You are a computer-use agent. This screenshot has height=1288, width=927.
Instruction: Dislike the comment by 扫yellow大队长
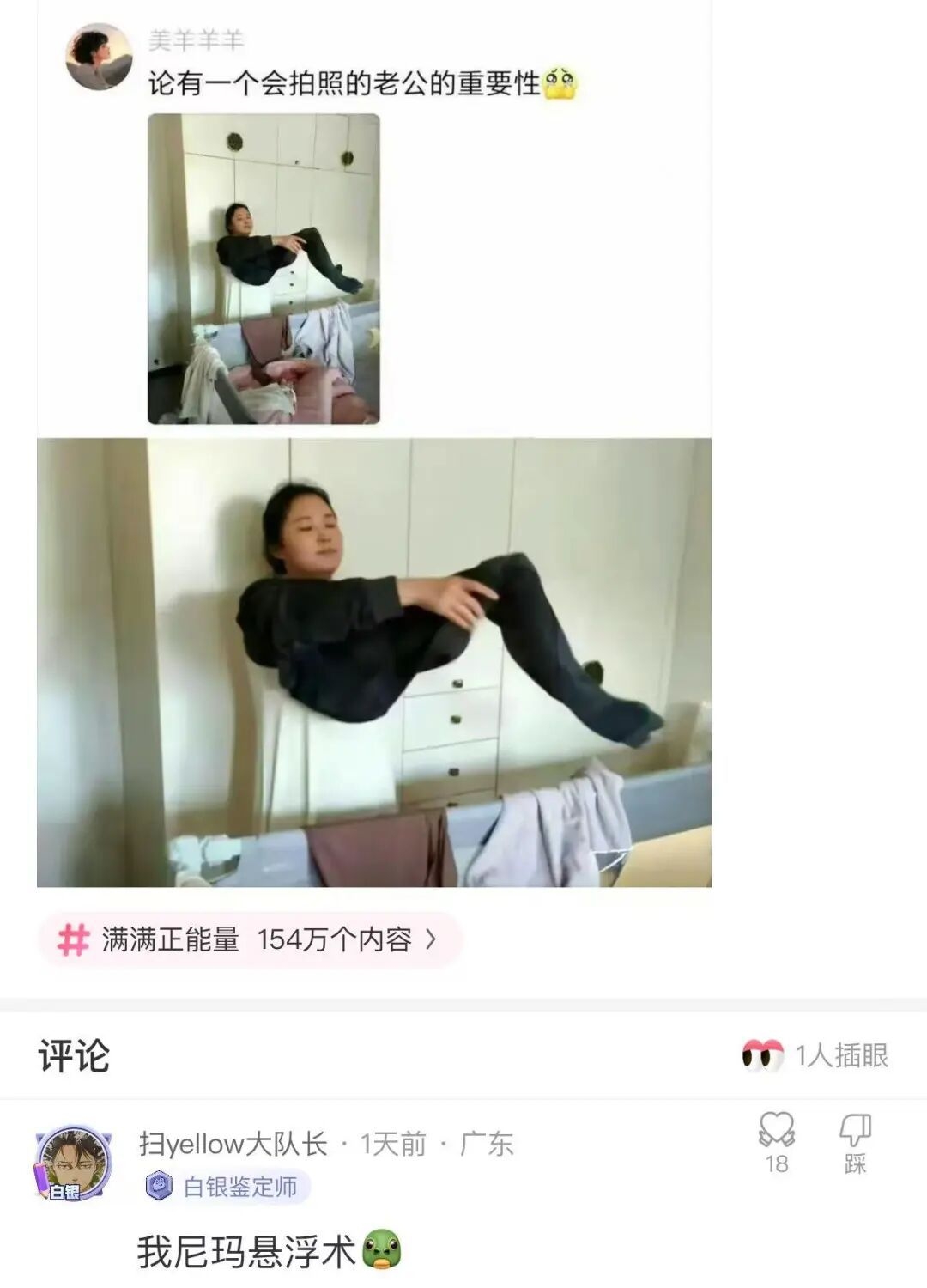855,1131
